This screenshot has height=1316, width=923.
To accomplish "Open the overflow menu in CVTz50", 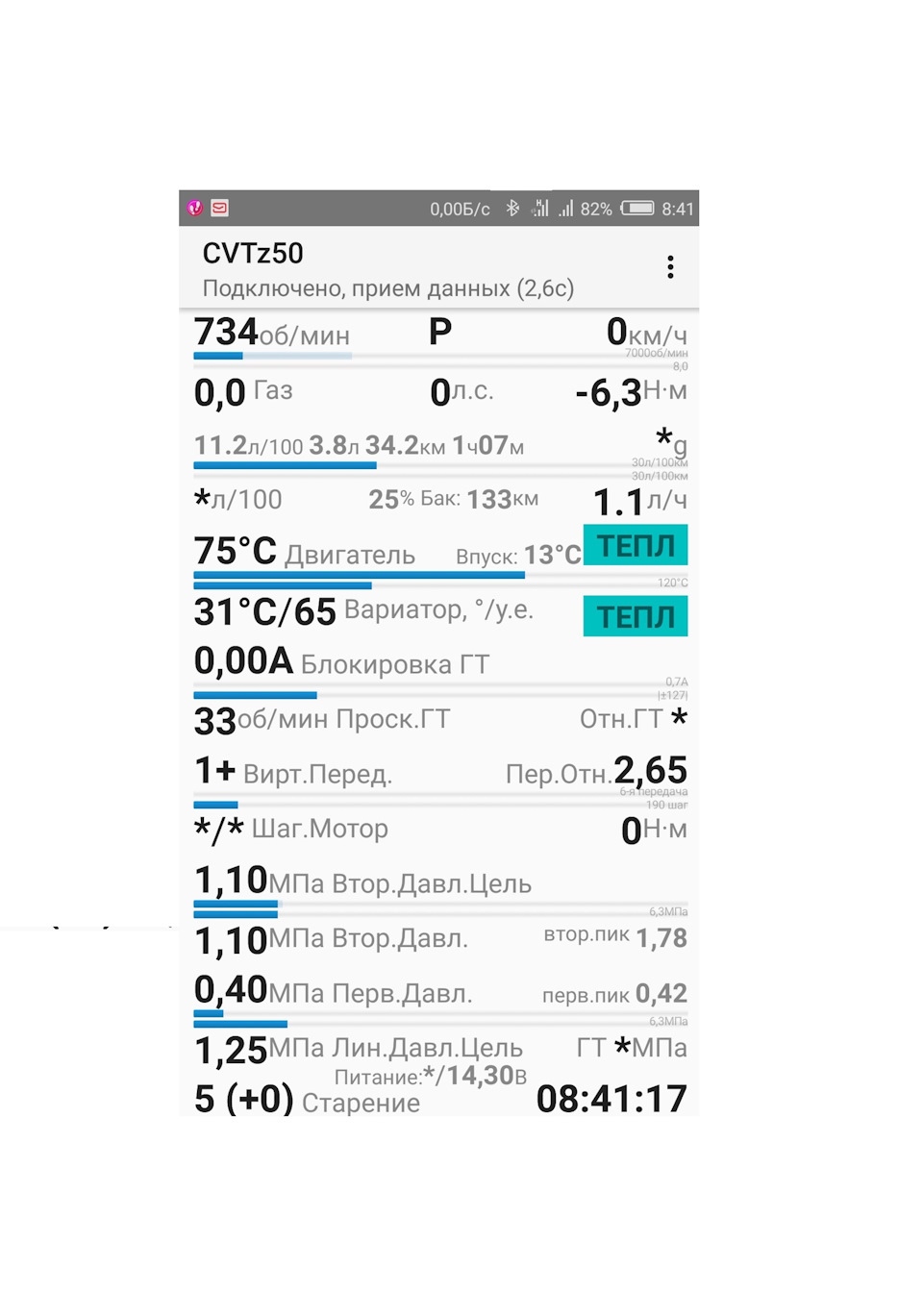I will pos(670,267).
